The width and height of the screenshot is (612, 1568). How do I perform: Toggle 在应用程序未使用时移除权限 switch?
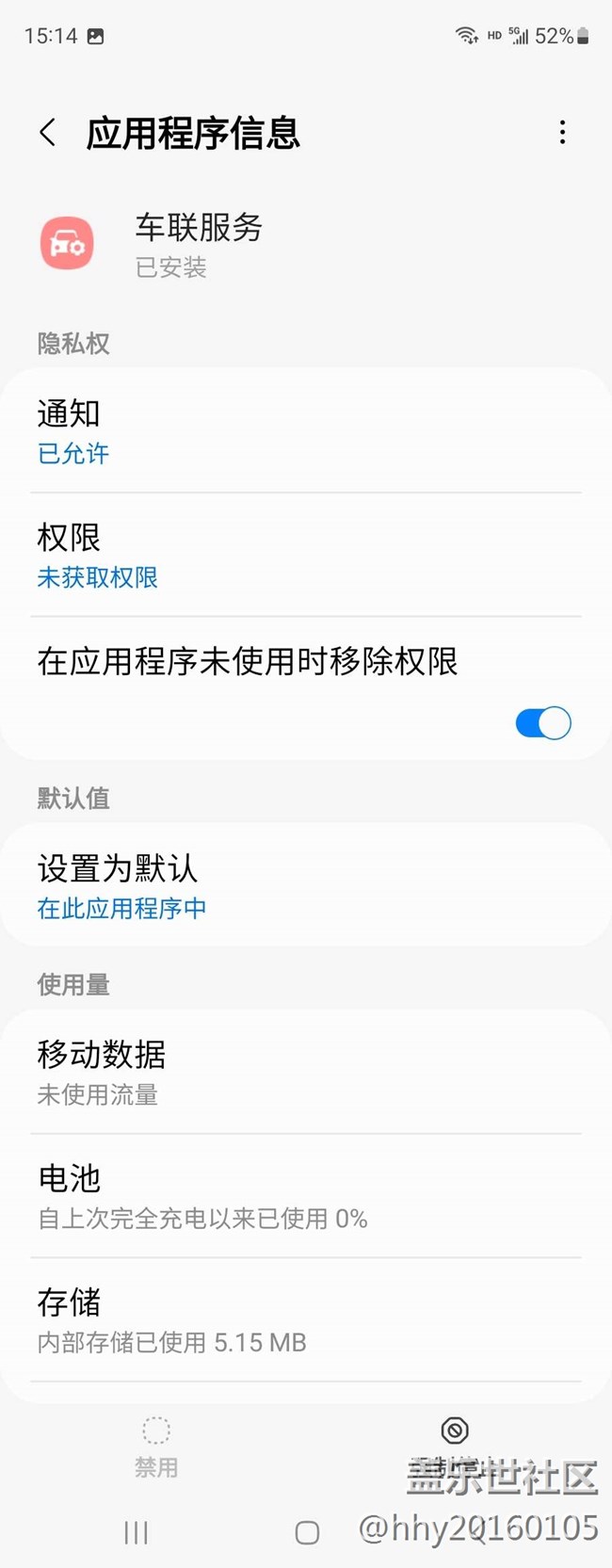tap(542, 722)
